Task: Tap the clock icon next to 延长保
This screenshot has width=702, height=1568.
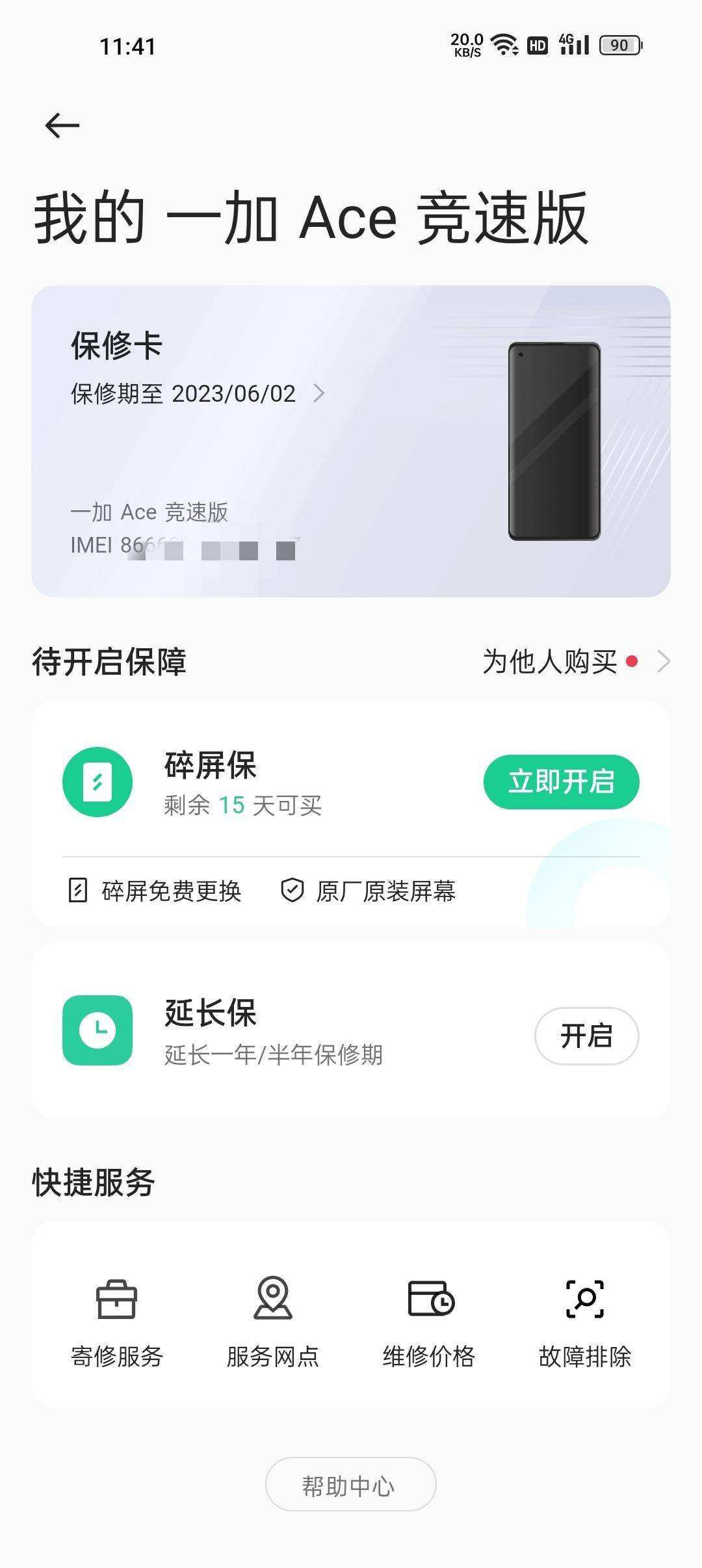Action: tap(97, 1029)
